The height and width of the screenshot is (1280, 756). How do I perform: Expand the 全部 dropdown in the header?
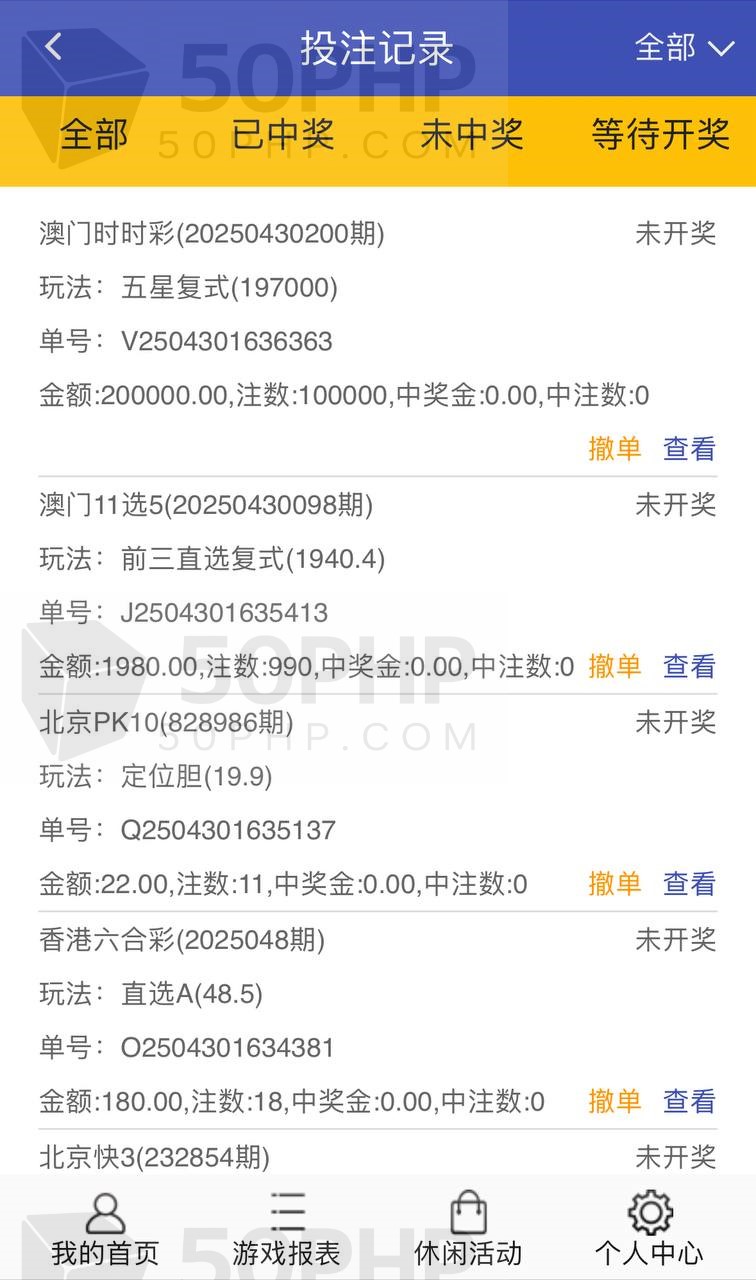pos(684,47)
